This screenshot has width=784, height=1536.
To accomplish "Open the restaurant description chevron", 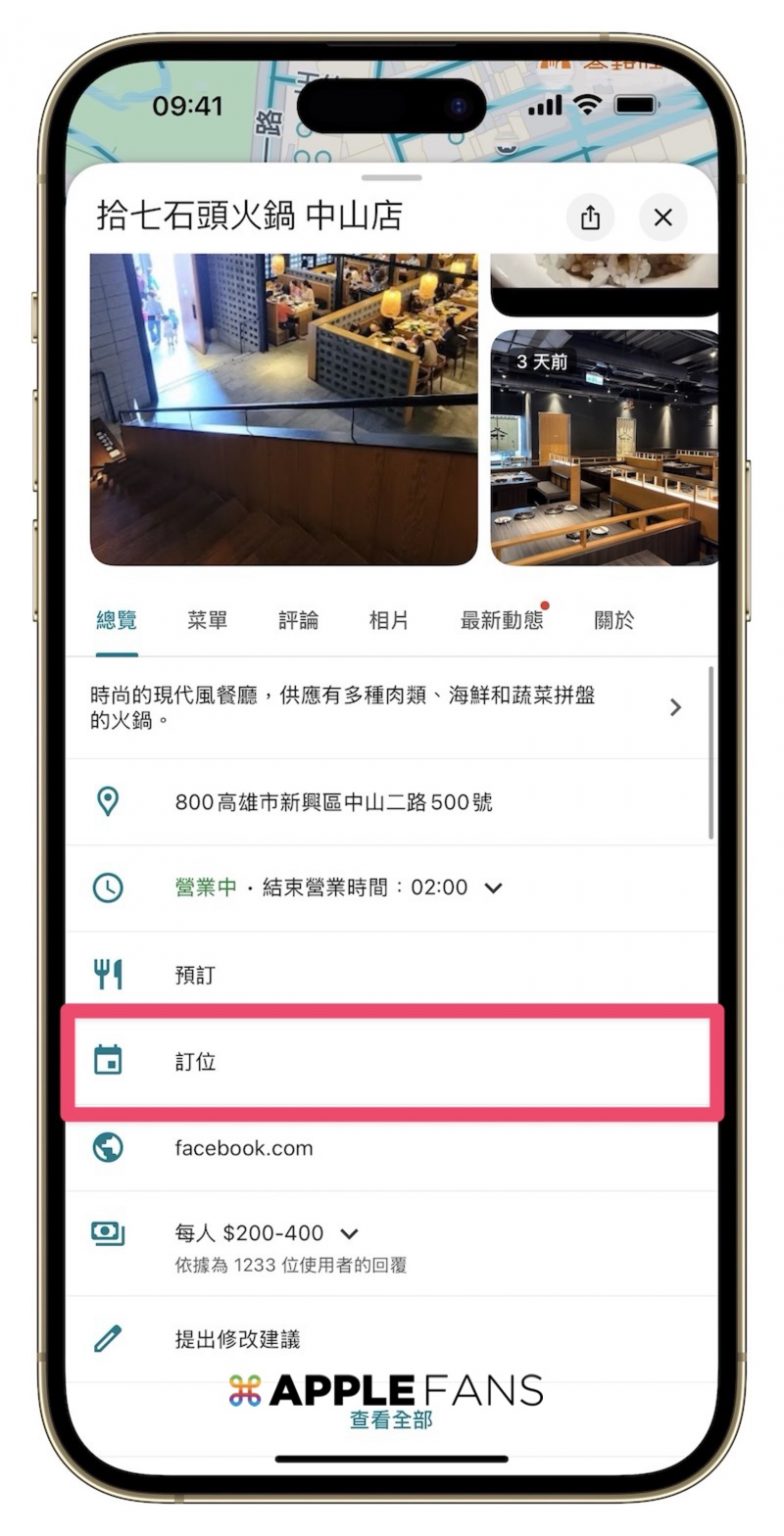I will point(675,707).
